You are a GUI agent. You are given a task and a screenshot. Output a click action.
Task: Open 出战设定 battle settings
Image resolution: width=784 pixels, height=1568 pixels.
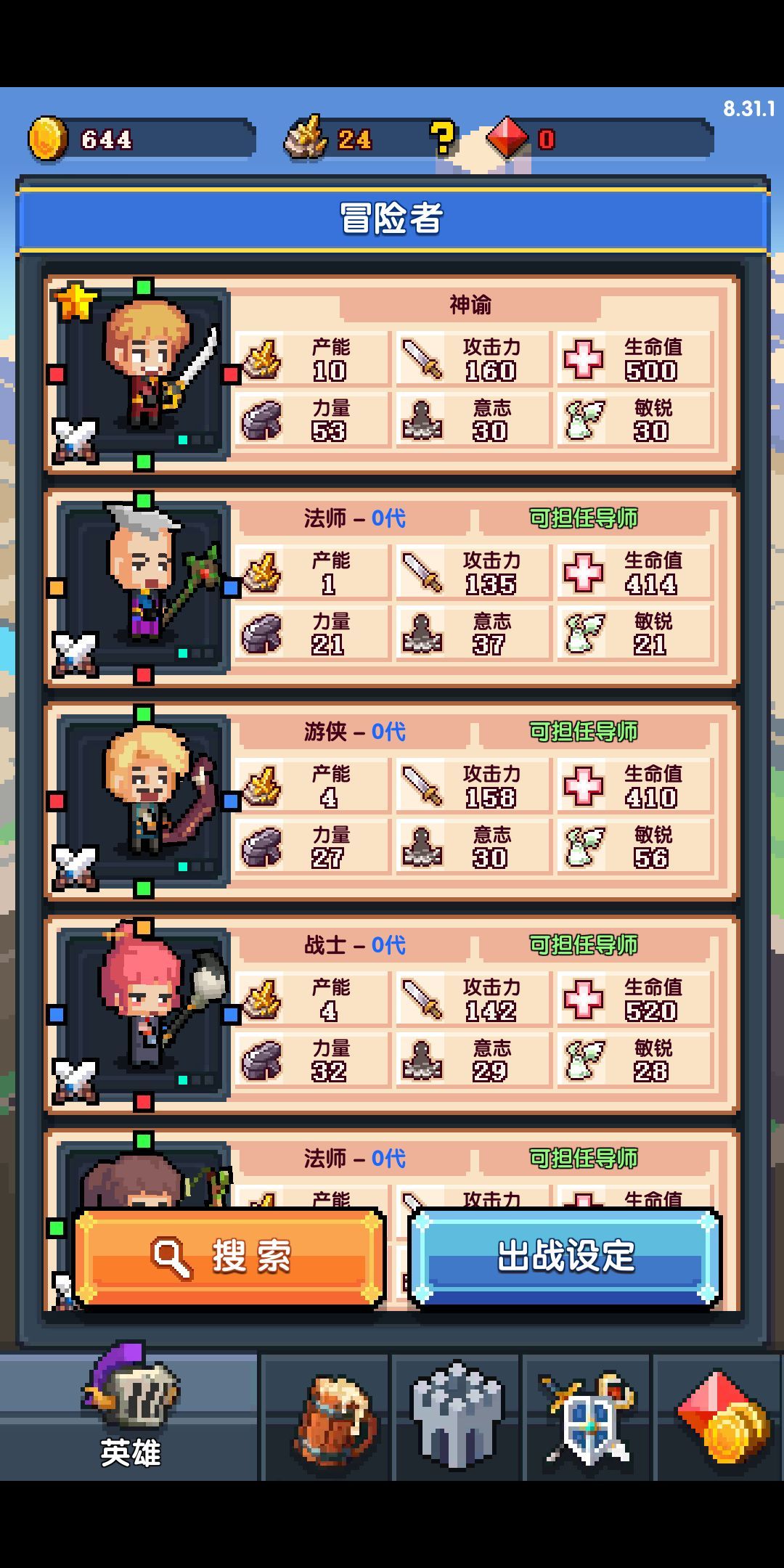click(x=565, y=1257)
